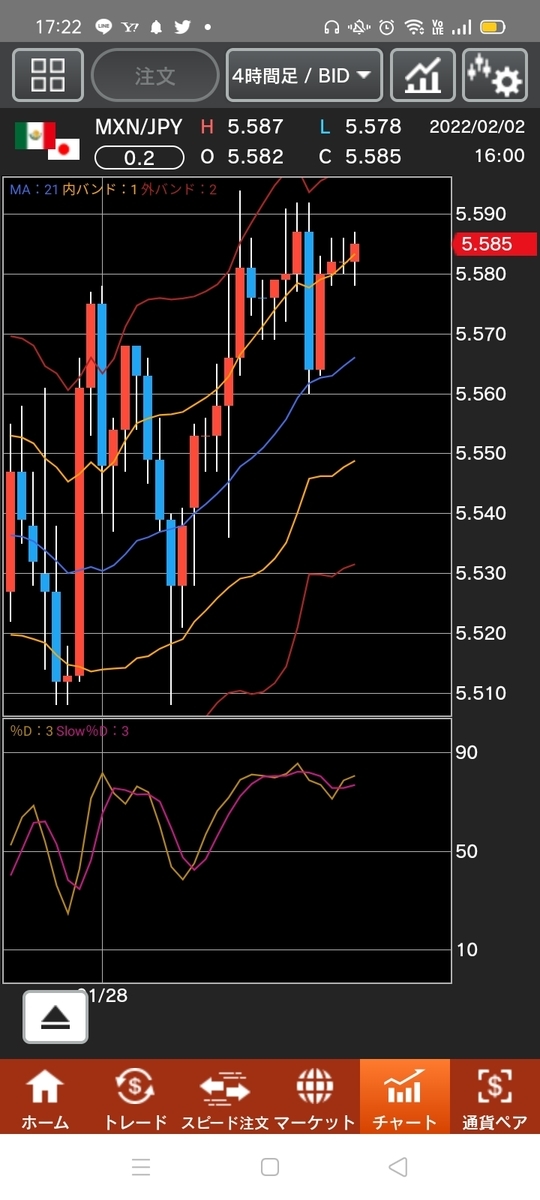The height and width of the screenshot is (1200, 540).
Task: Open the chart line indicator button
Action: pos(422,75)
